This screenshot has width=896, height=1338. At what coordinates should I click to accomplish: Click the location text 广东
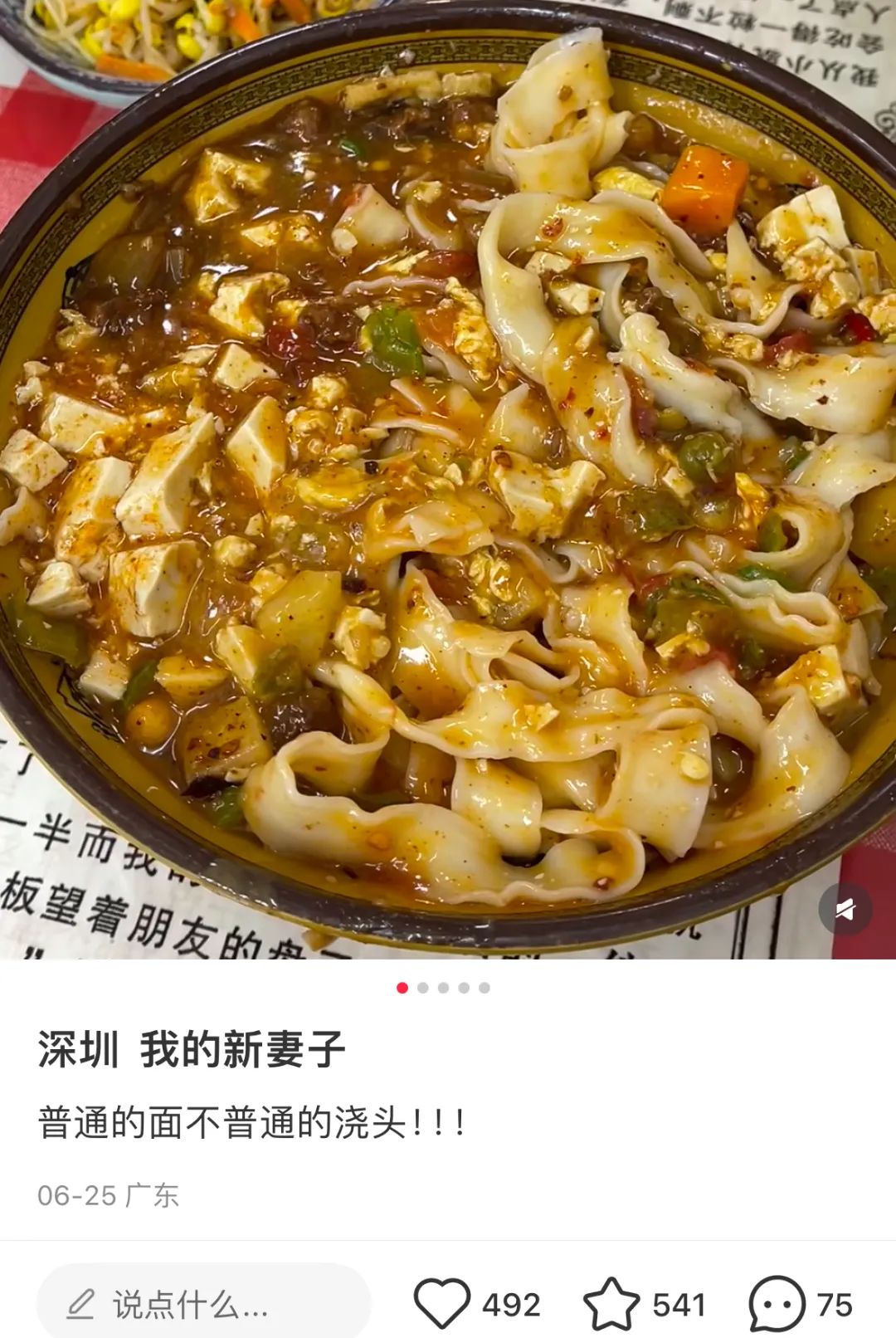point(152,1193)
